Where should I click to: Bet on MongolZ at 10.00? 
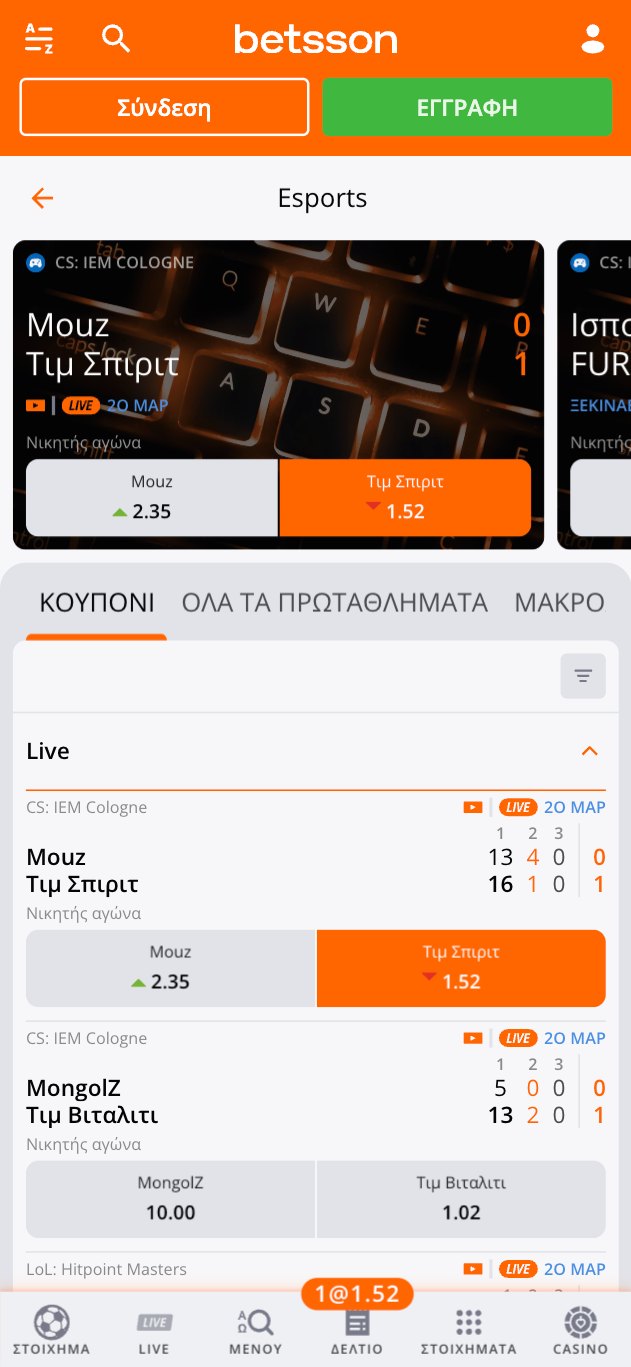coord(170,1198)
